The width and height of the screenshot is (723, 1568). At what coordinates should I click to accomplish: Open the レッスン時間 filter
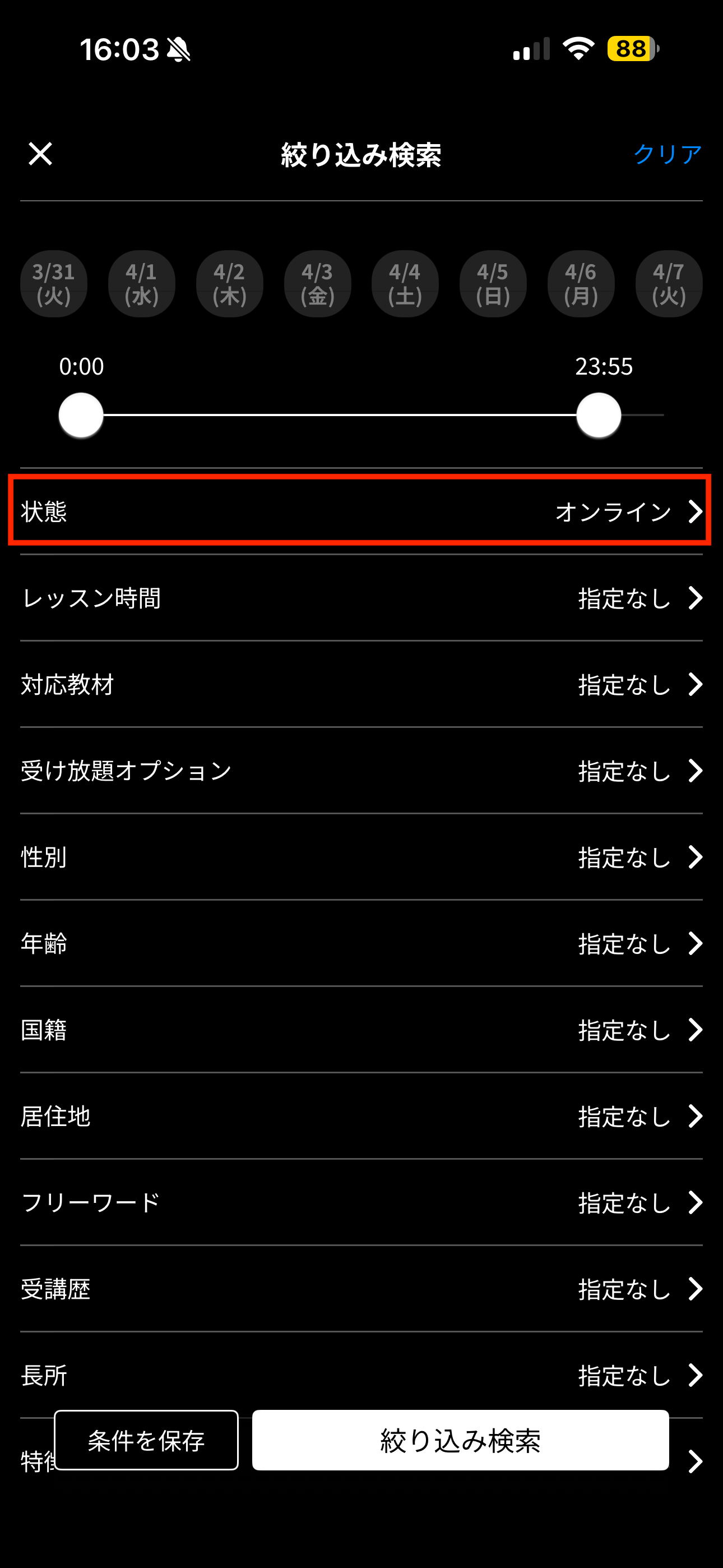(x=361, y=598)
